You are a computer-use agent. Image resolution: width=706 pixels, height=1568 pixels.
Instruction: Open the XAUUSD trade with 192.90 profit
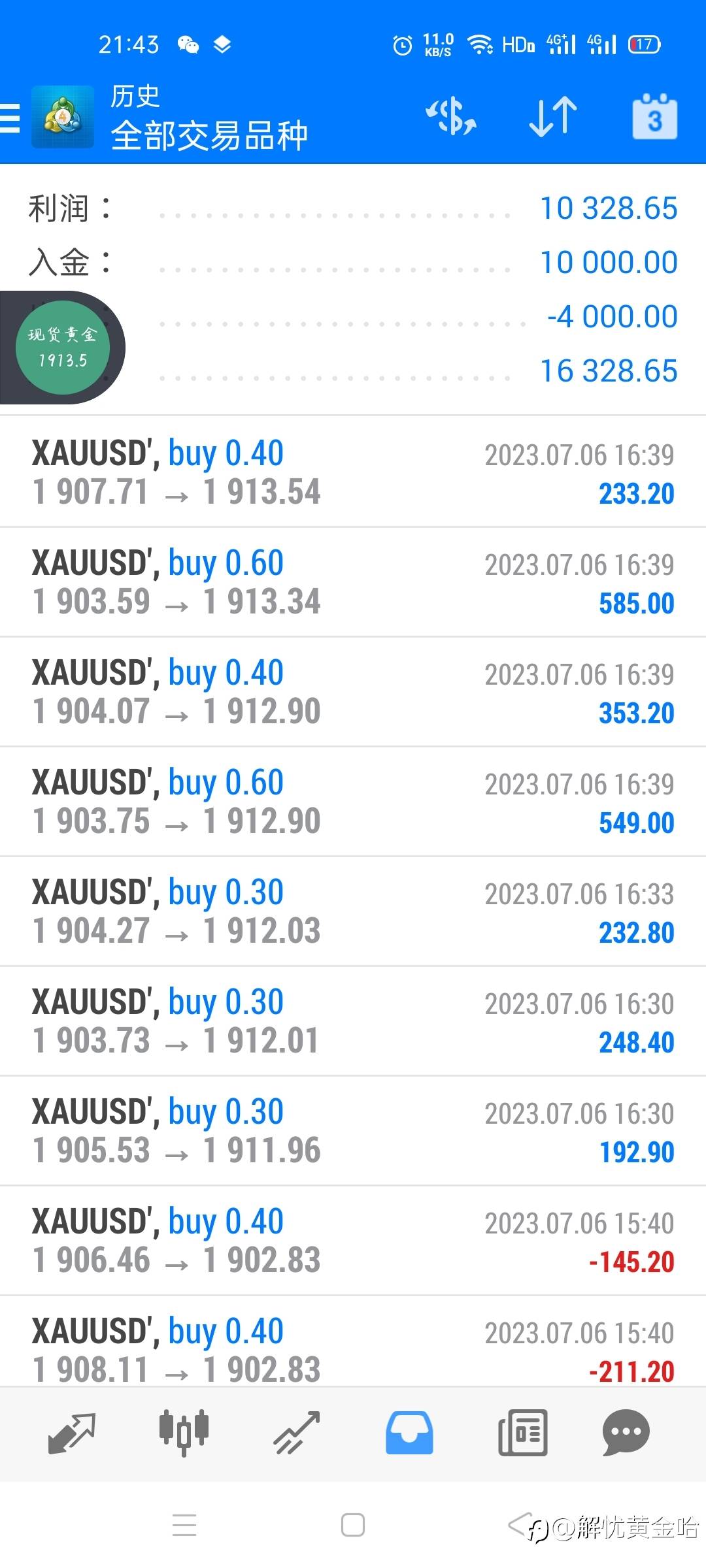coord(353,1131)
